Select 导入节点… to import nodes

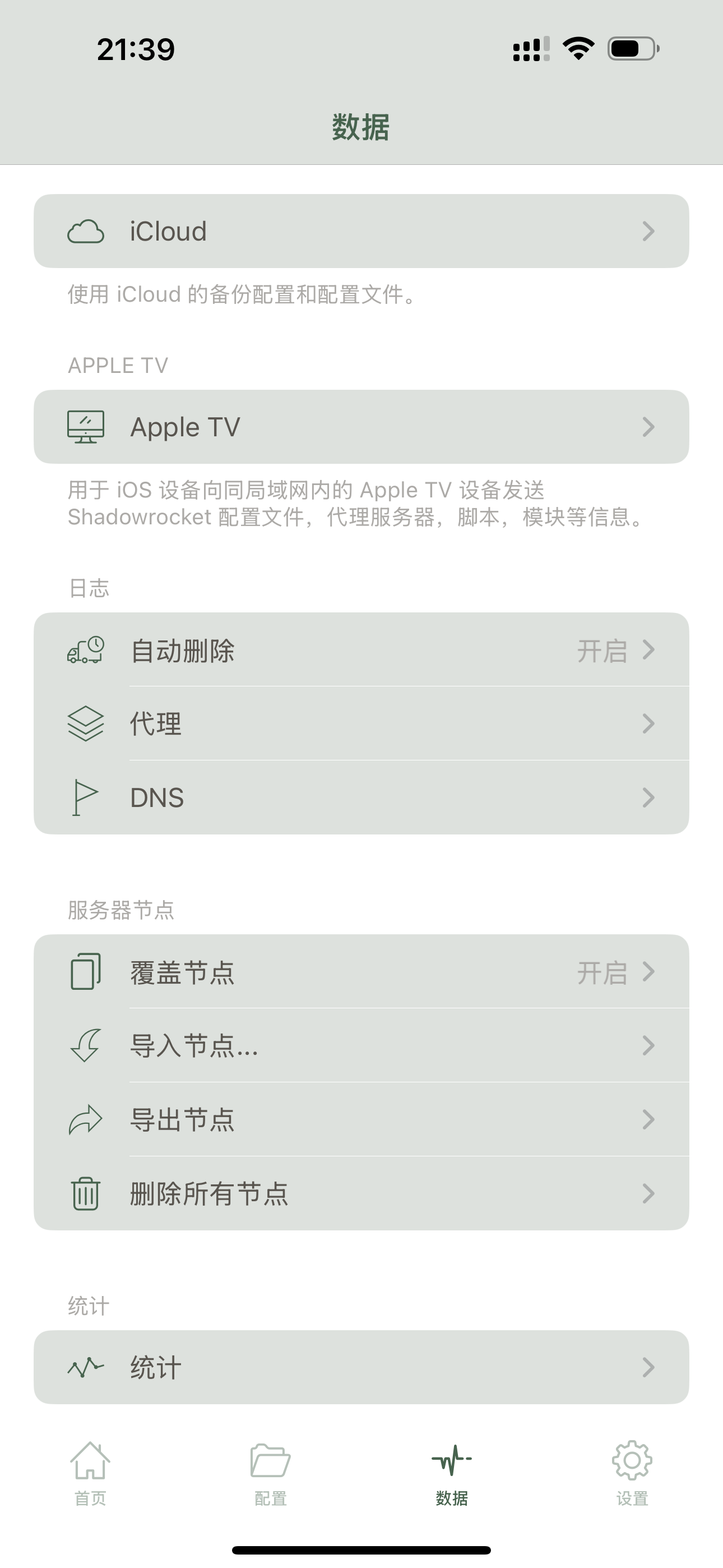361,1046
